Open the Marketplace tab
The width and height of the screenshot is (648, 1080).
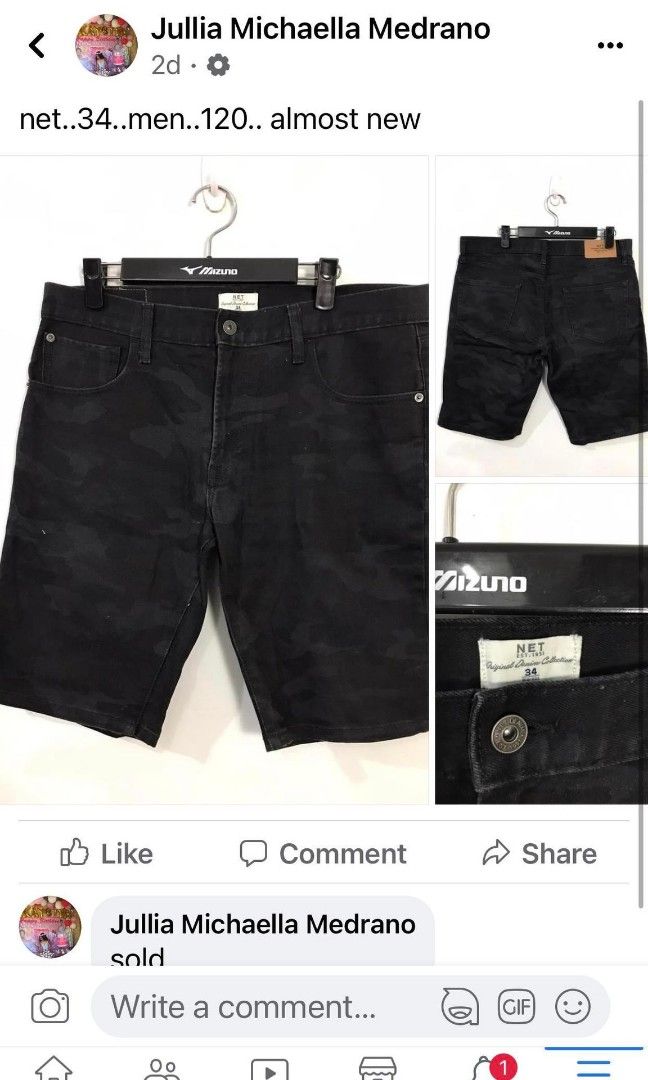pos(378,1068)
